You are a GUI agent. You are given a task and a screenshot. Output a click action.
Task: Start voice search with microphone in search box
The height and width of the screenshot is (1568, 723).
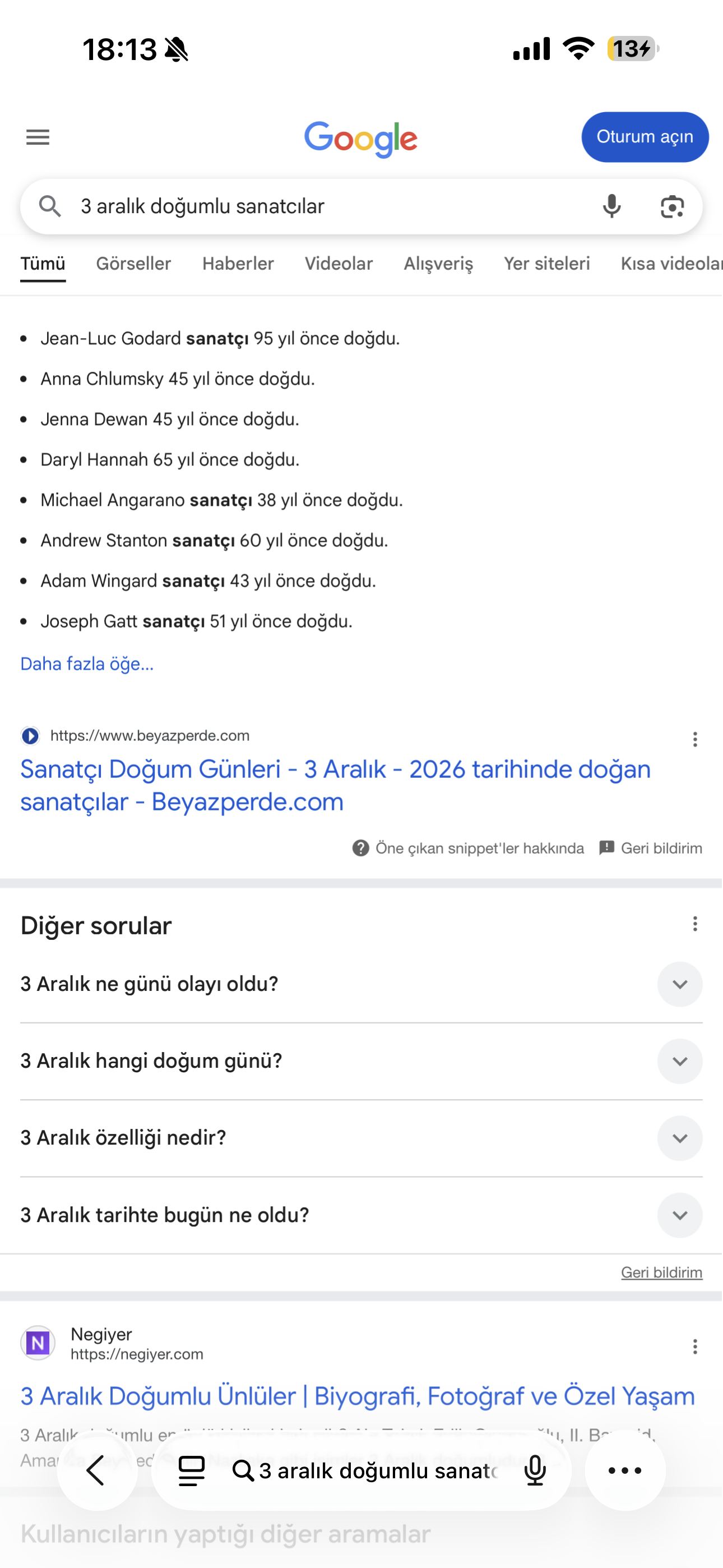coord(611,206)
